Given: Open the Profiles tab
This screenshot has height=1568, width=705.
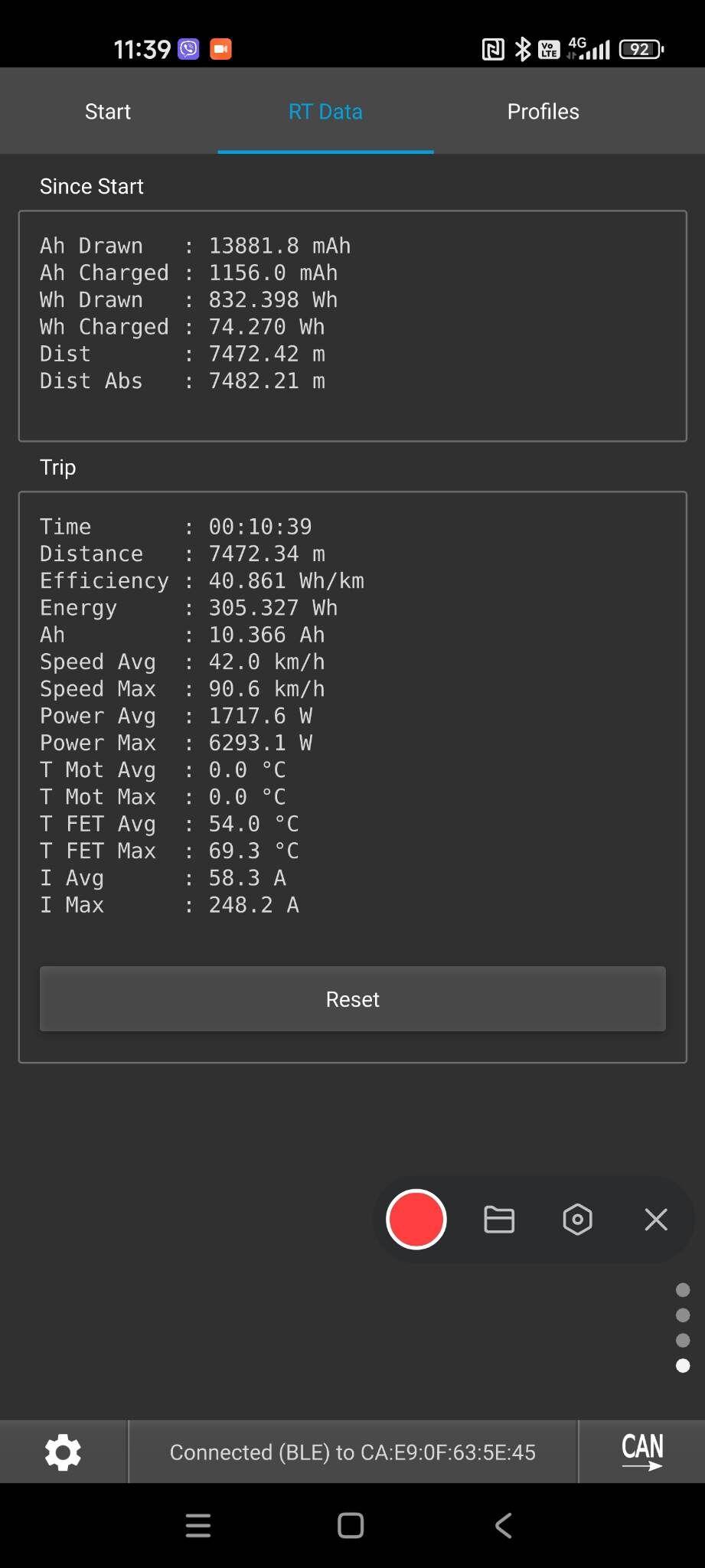Looking at the screenshot, I should click(x=543, y=112).
